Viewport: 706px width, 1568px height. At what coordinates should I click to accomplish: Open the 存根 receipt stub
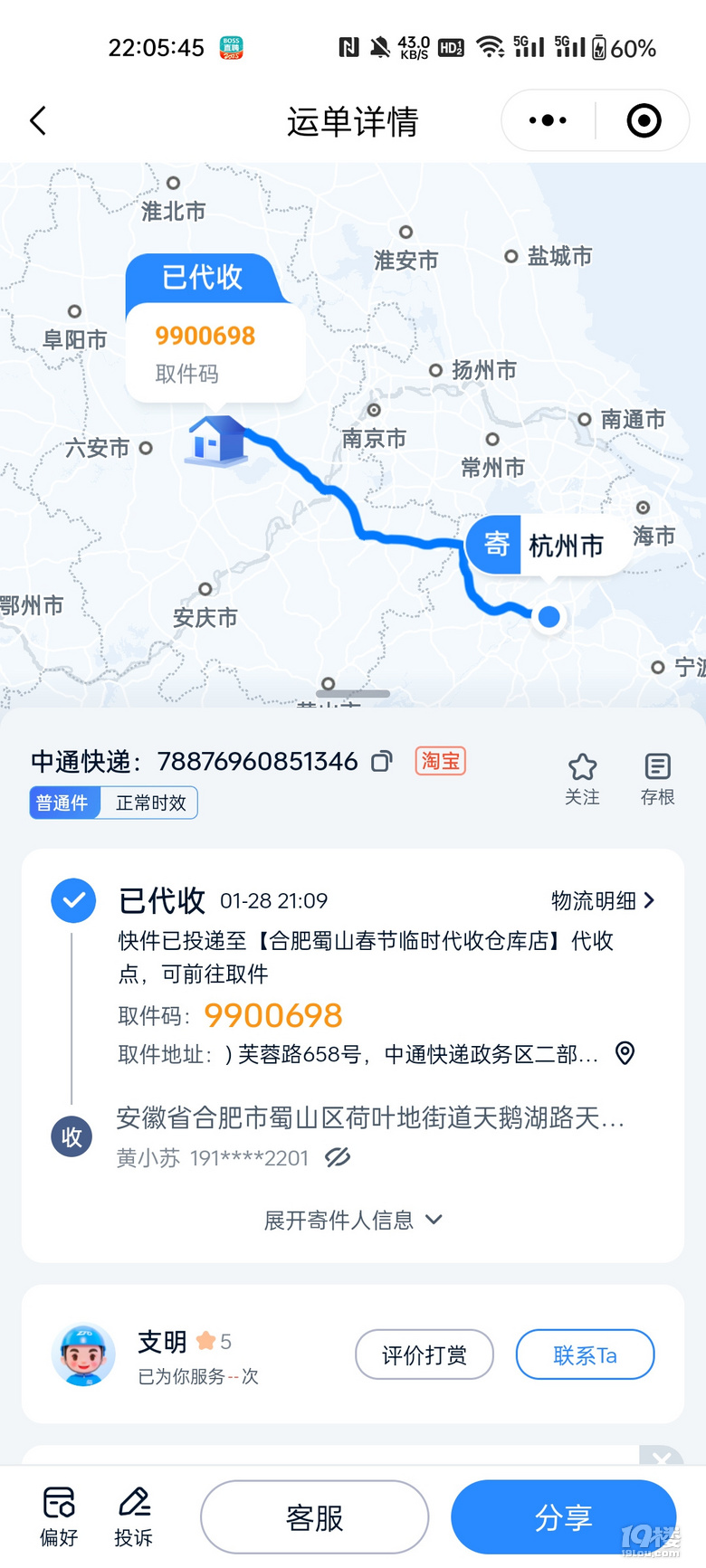pos(657,778)
